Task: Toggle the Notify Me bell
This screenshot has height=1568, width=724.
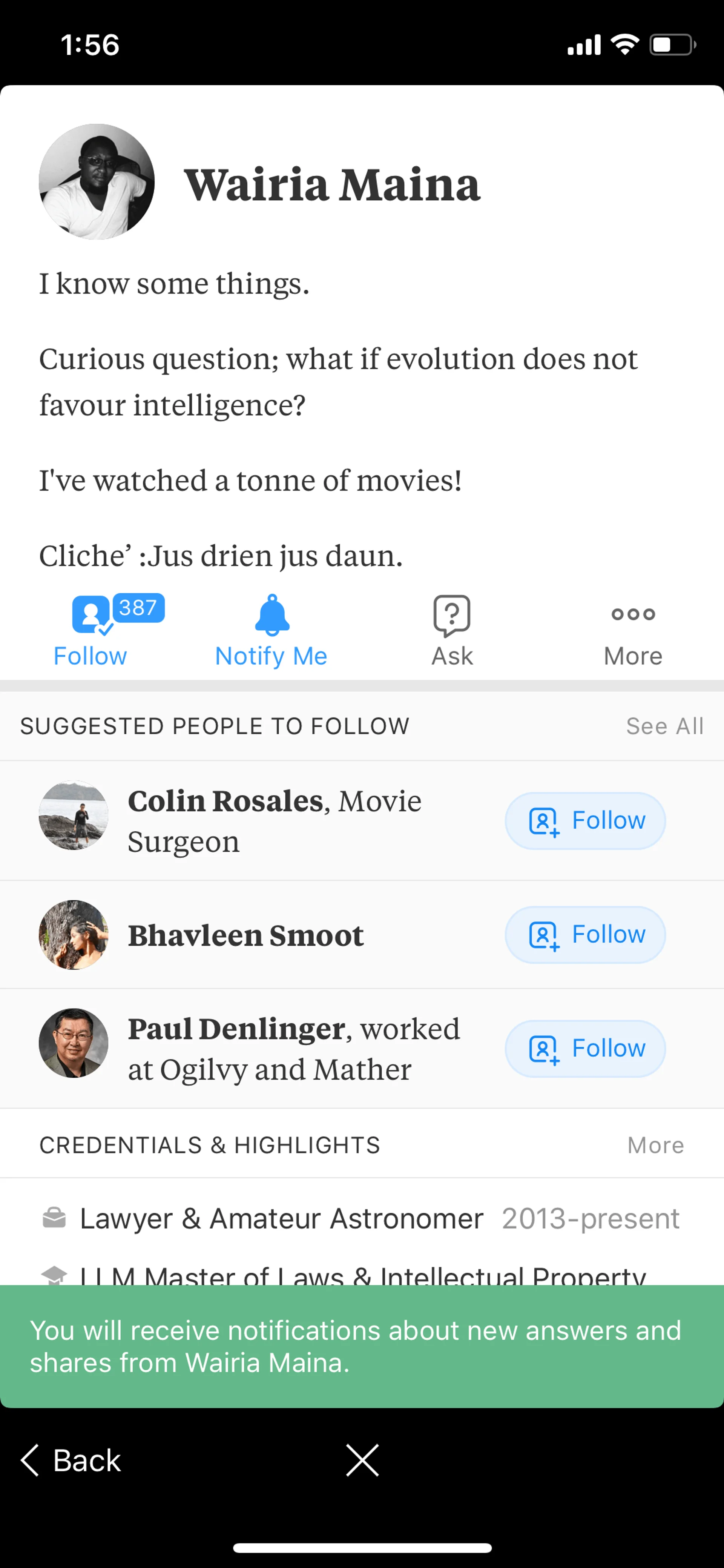Action: point(271,631)
